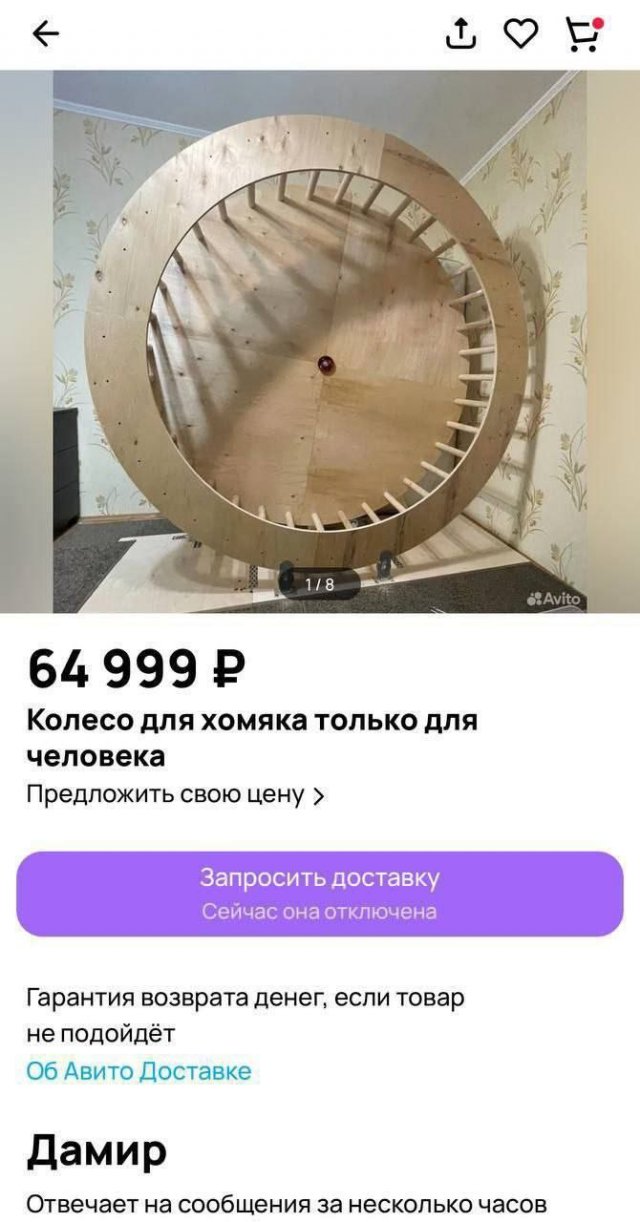Open seller Дамир's profile
The image size is (640, 1222).
click(x=97, y=1152)
